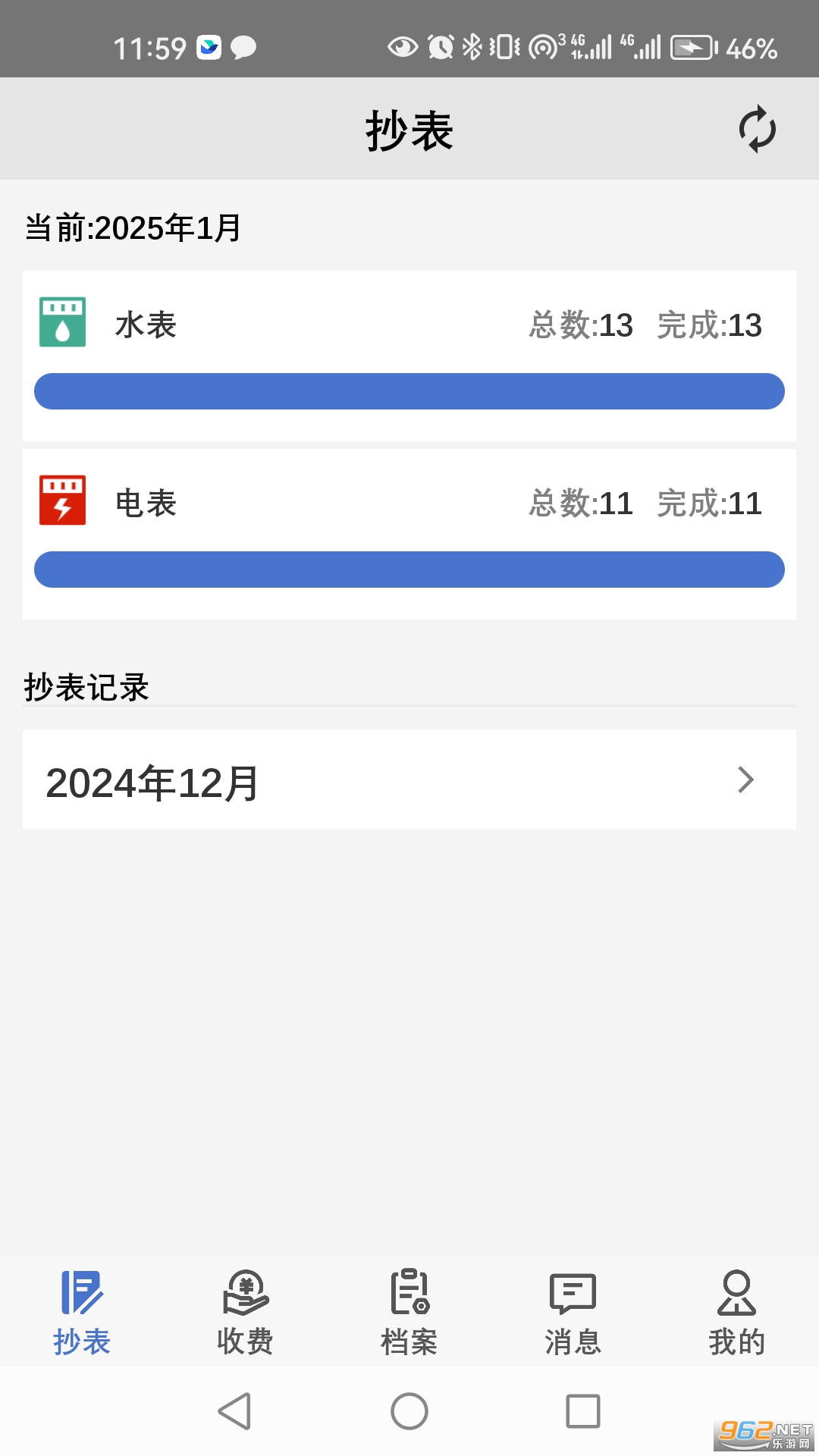Switch to the 收费 tab
Viewport: 819px width, 1456px height.
click(x=245, y=1313)
